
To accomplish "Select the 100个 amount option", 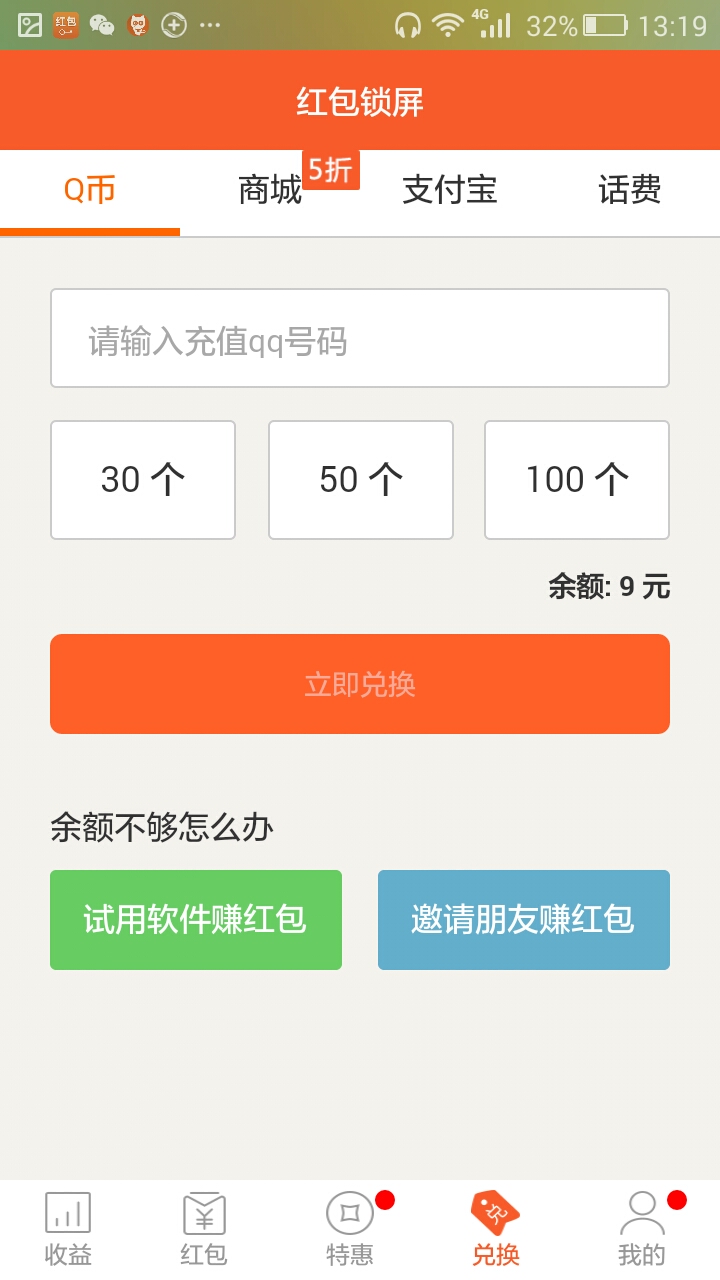I will coord(577,479).
